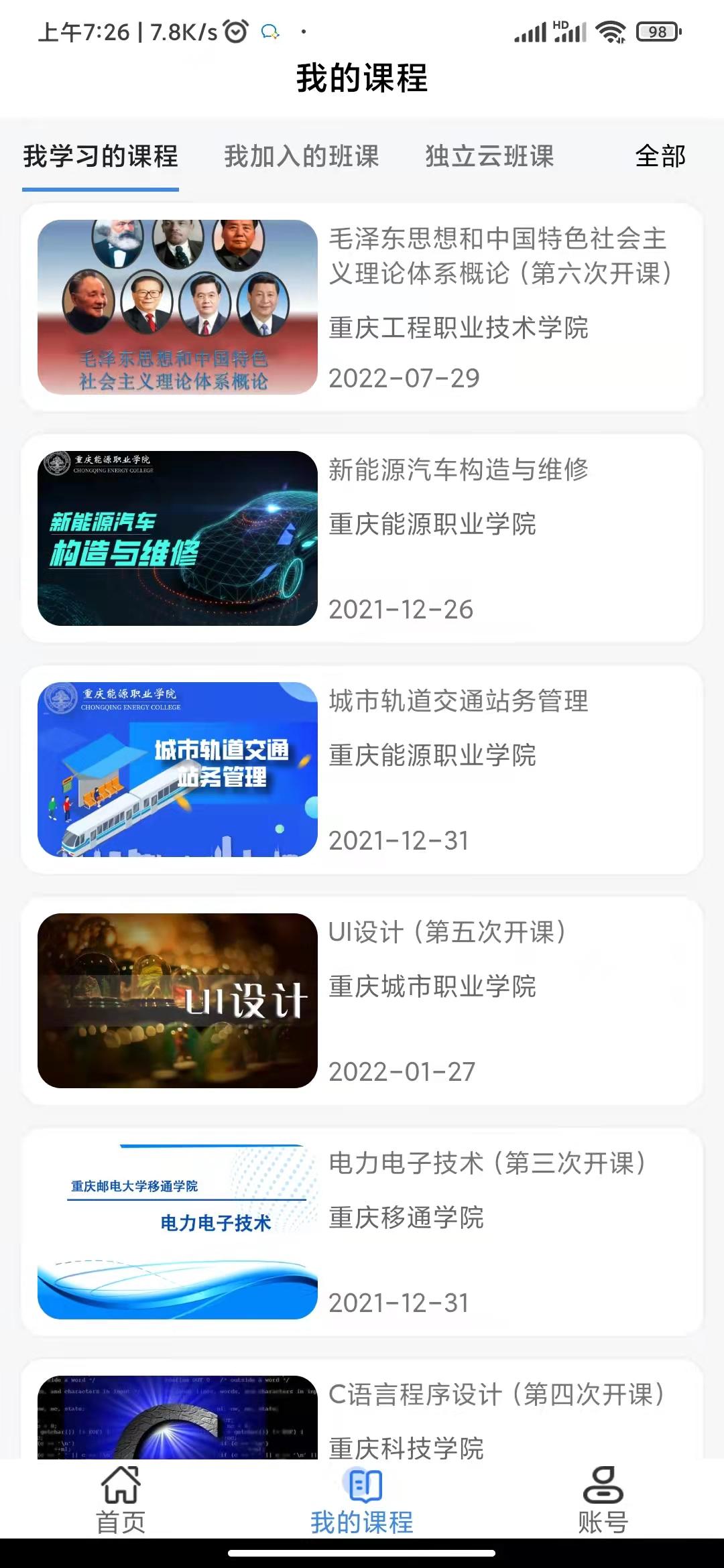This screenshot has height=1568, width=724.
Task: Switch to the 独立云班课 tab
Action: point(488,156)
